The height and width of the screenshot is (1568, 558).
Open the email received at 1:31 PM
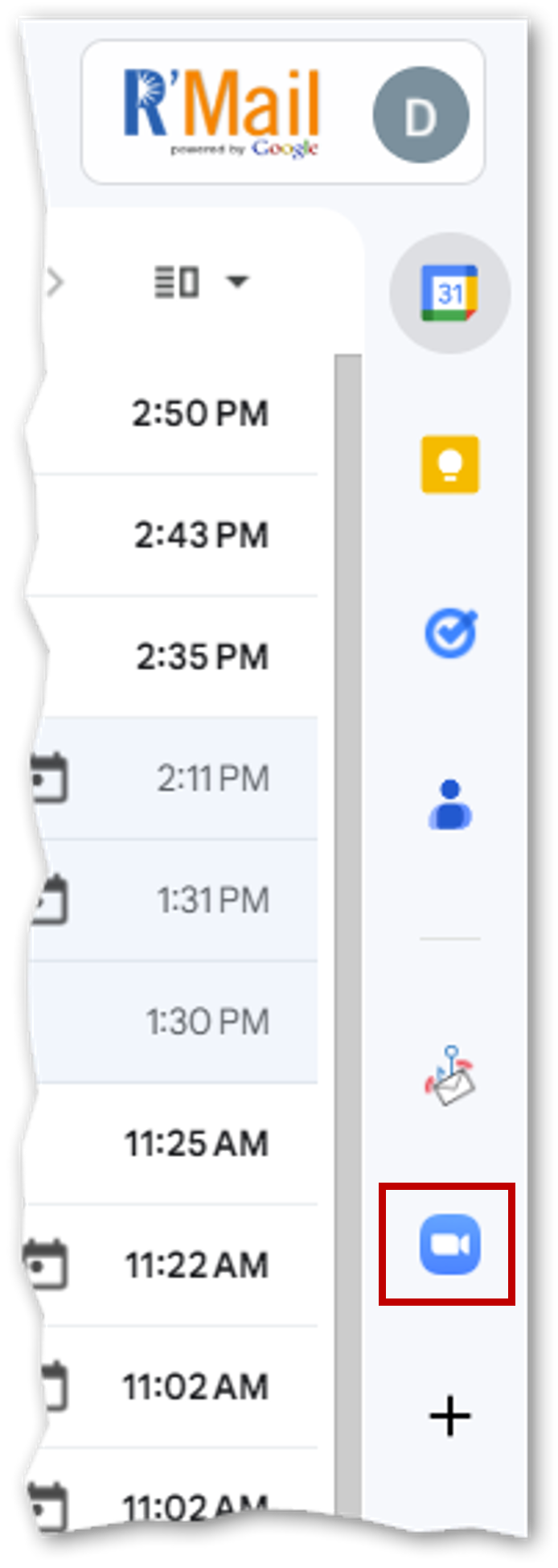click(x=211, y=900)
